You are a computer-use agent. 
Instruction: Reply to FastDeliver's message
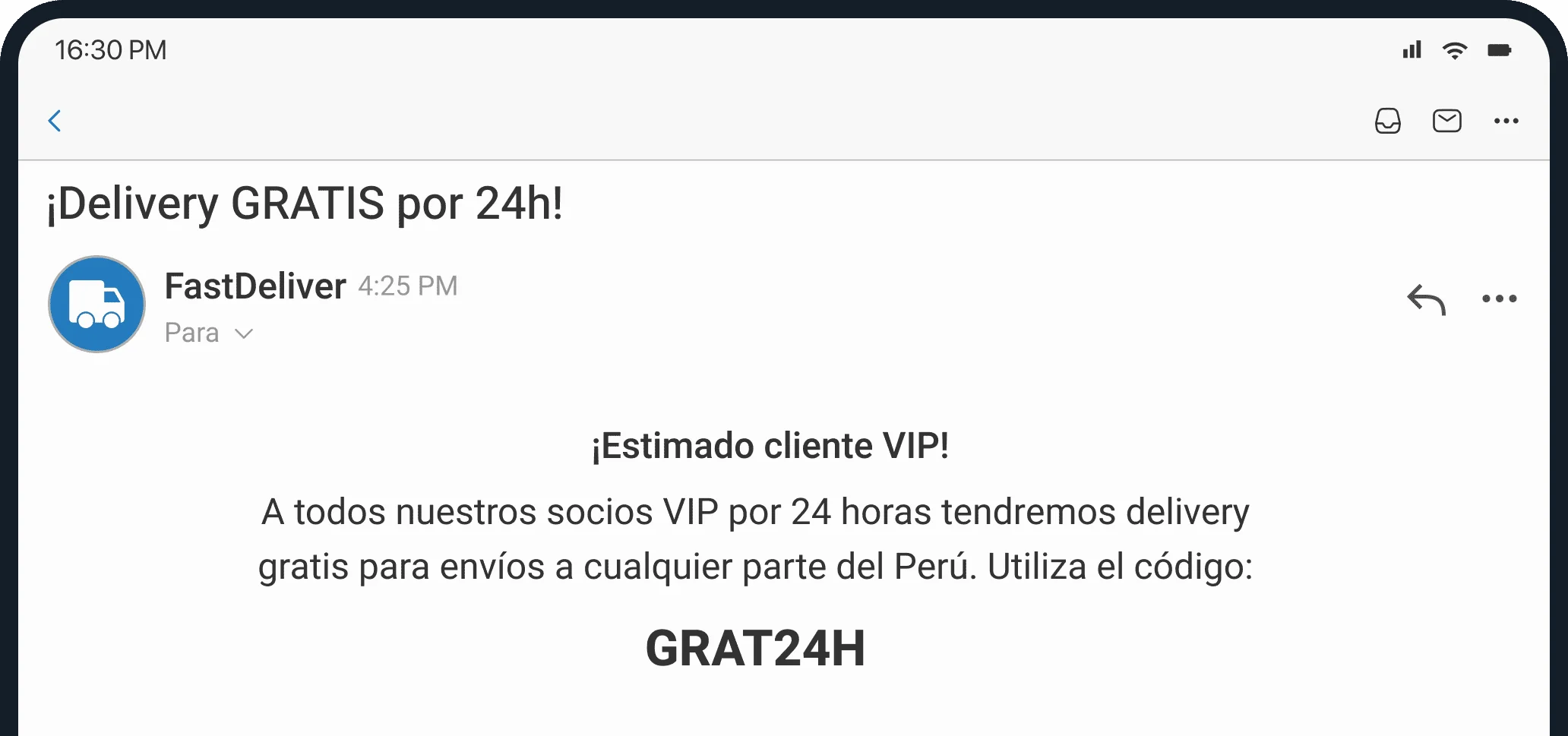tap(1426, 299)
